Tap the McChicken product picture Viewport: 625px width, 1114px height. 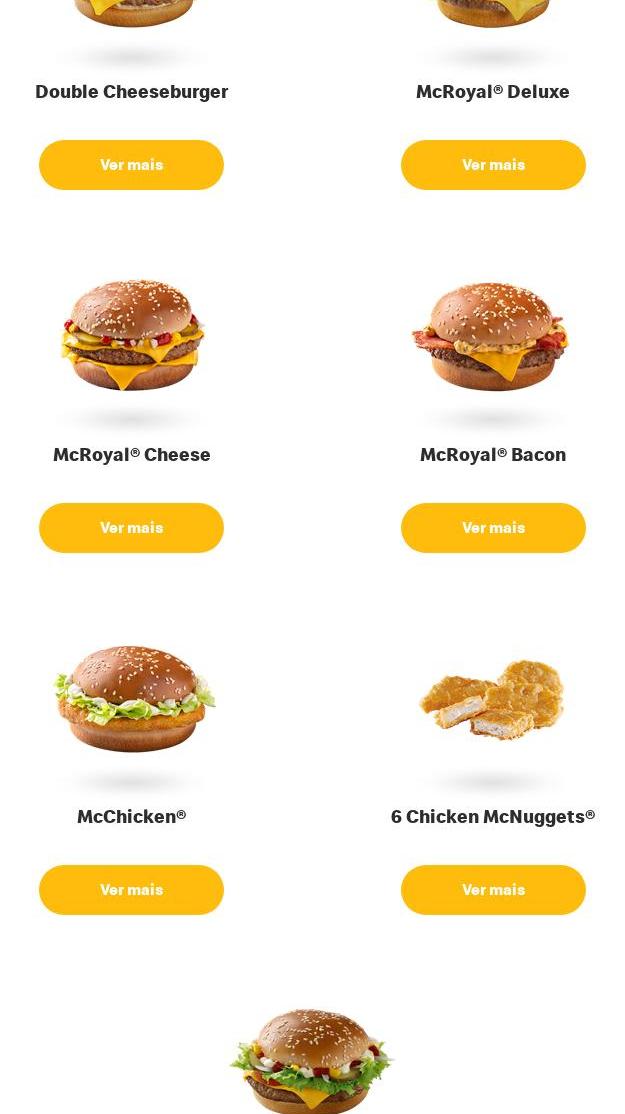click(133, 698)
